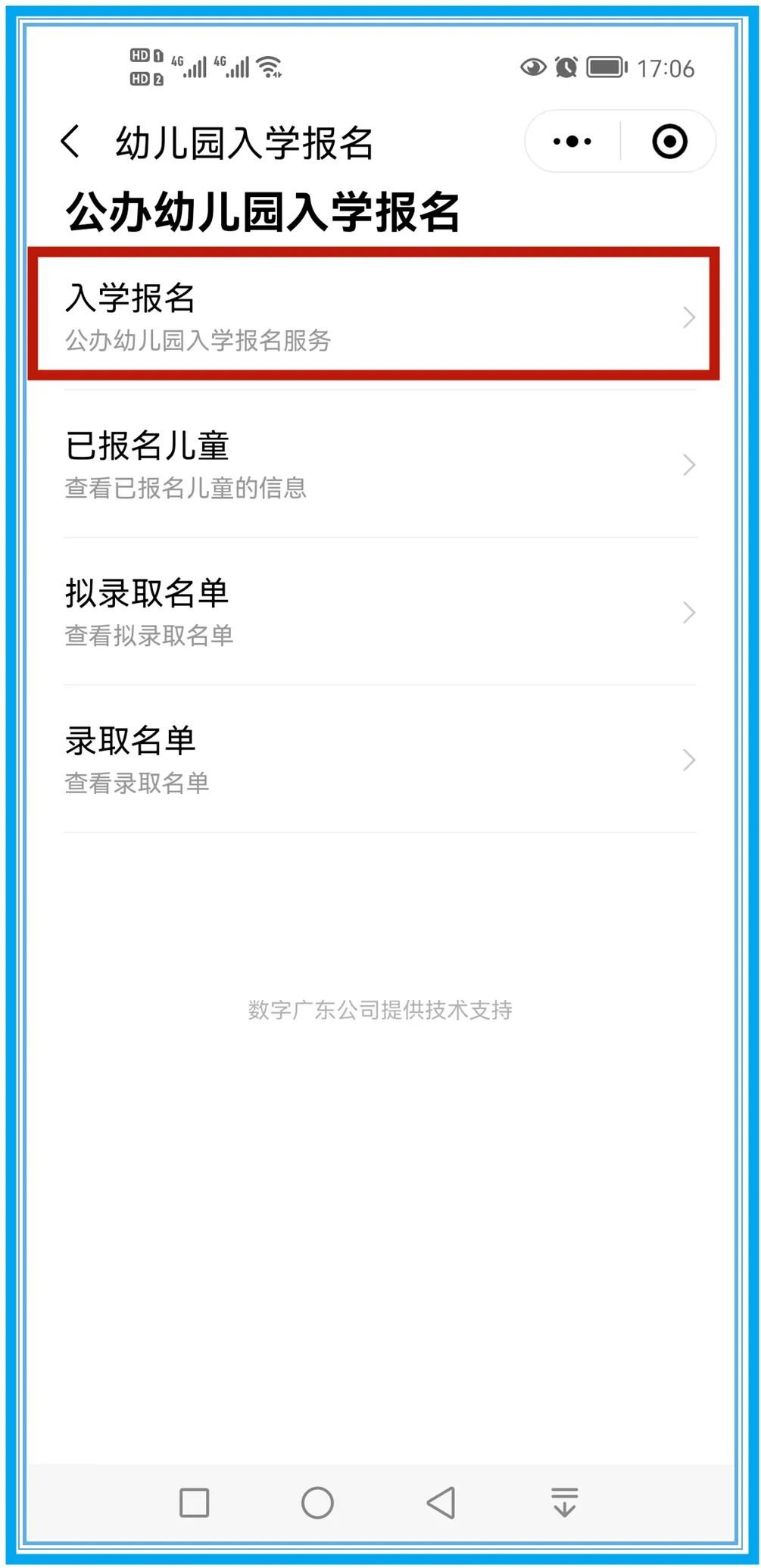Close the mini program via circle button
This screenshot has height=1568, width=761.
pyautogui.click(x=669, y=142)
